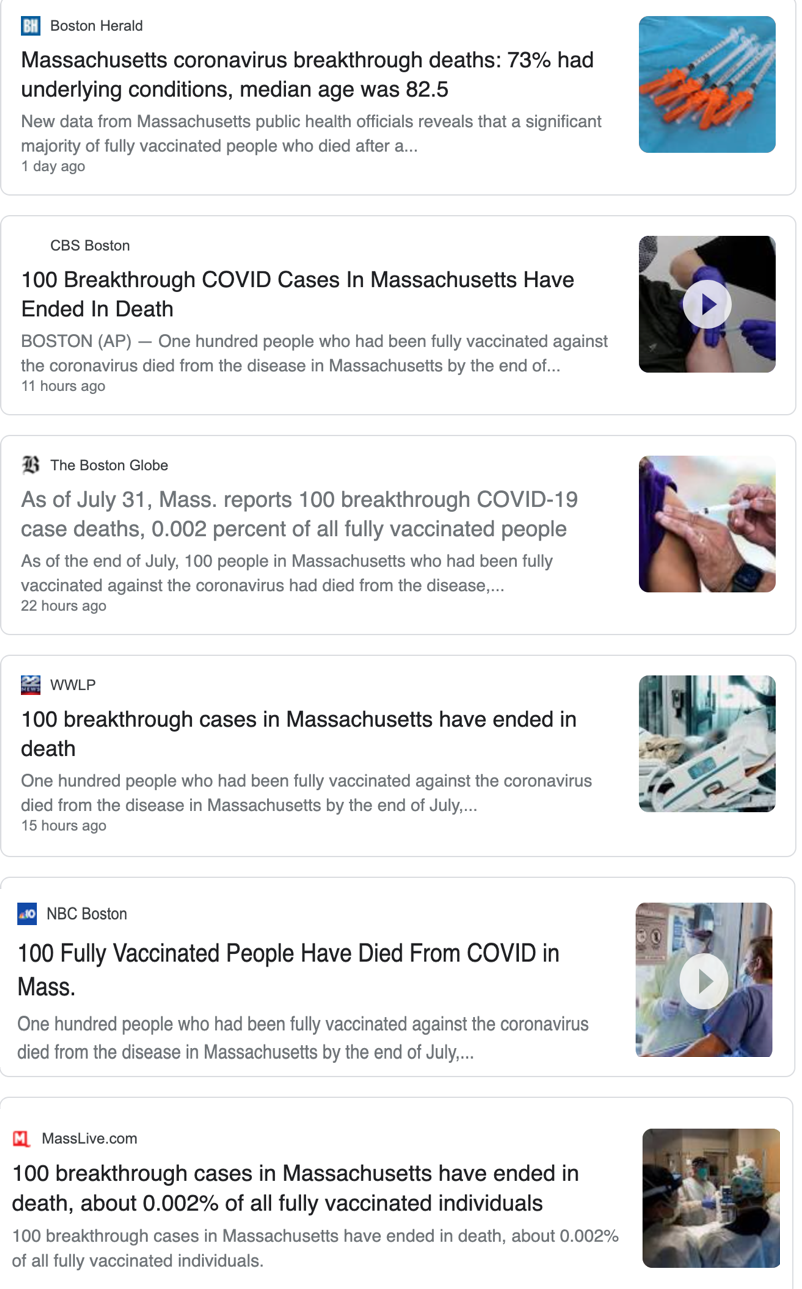Open The Boston Globe July 31 article
Image resolution: width=802 pixels, height=1289 pixels.
[x=299, y=514]
